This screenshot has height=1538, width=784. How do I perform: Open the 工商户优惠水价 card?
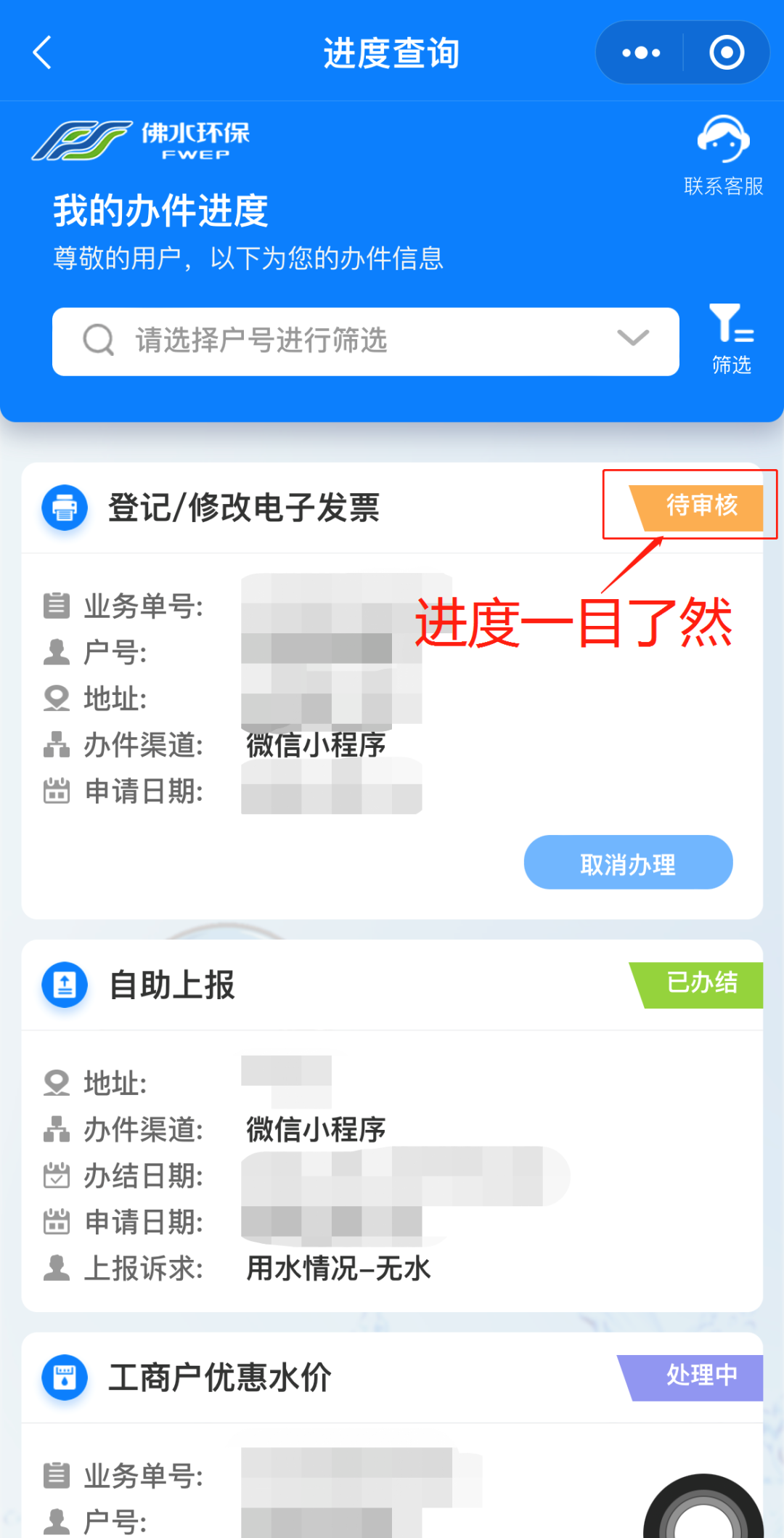click(220, 1378)
